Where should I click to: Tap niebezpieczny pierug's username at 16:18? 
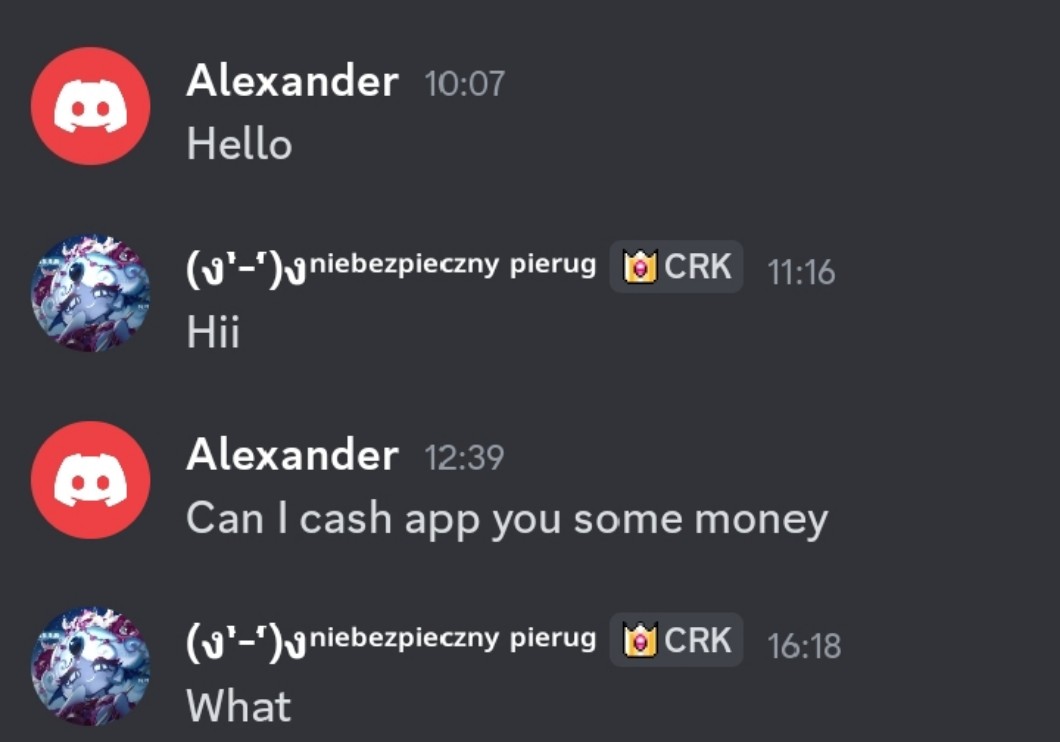[x=391, y=641]
